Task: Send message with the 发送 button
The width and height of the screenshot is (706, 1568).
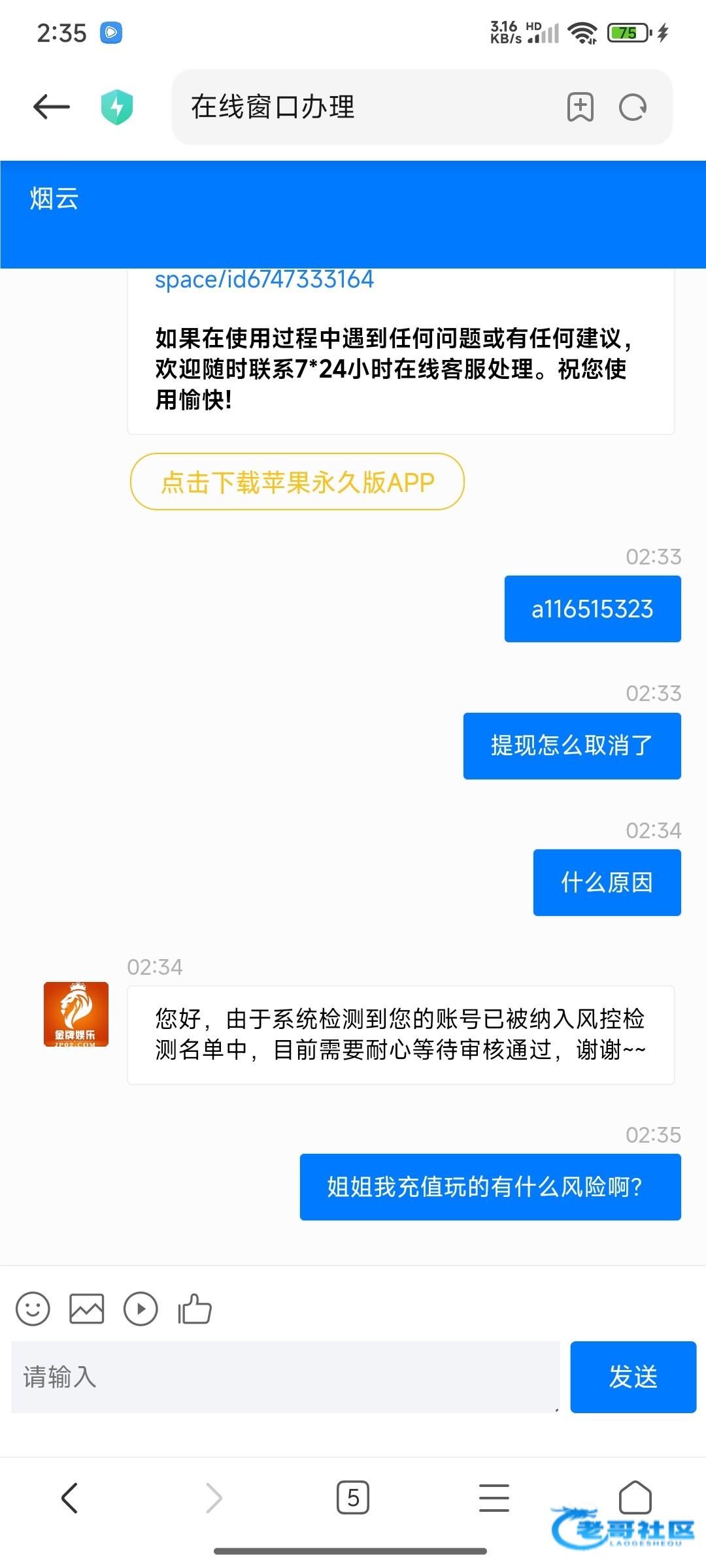Action: tap(633, 1377)
